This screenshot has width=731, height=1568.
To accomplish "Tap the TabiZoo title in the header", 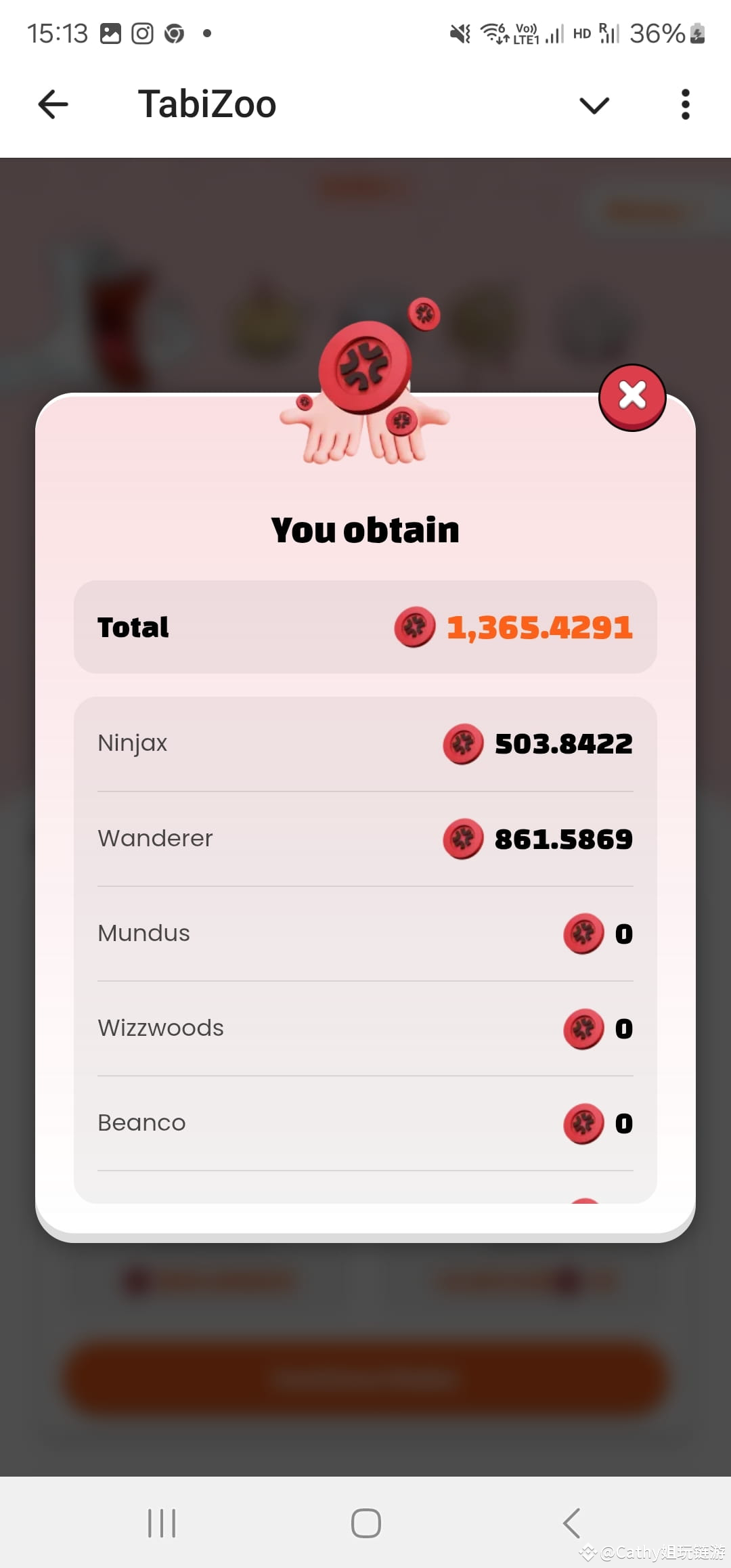I will point(206,104).
